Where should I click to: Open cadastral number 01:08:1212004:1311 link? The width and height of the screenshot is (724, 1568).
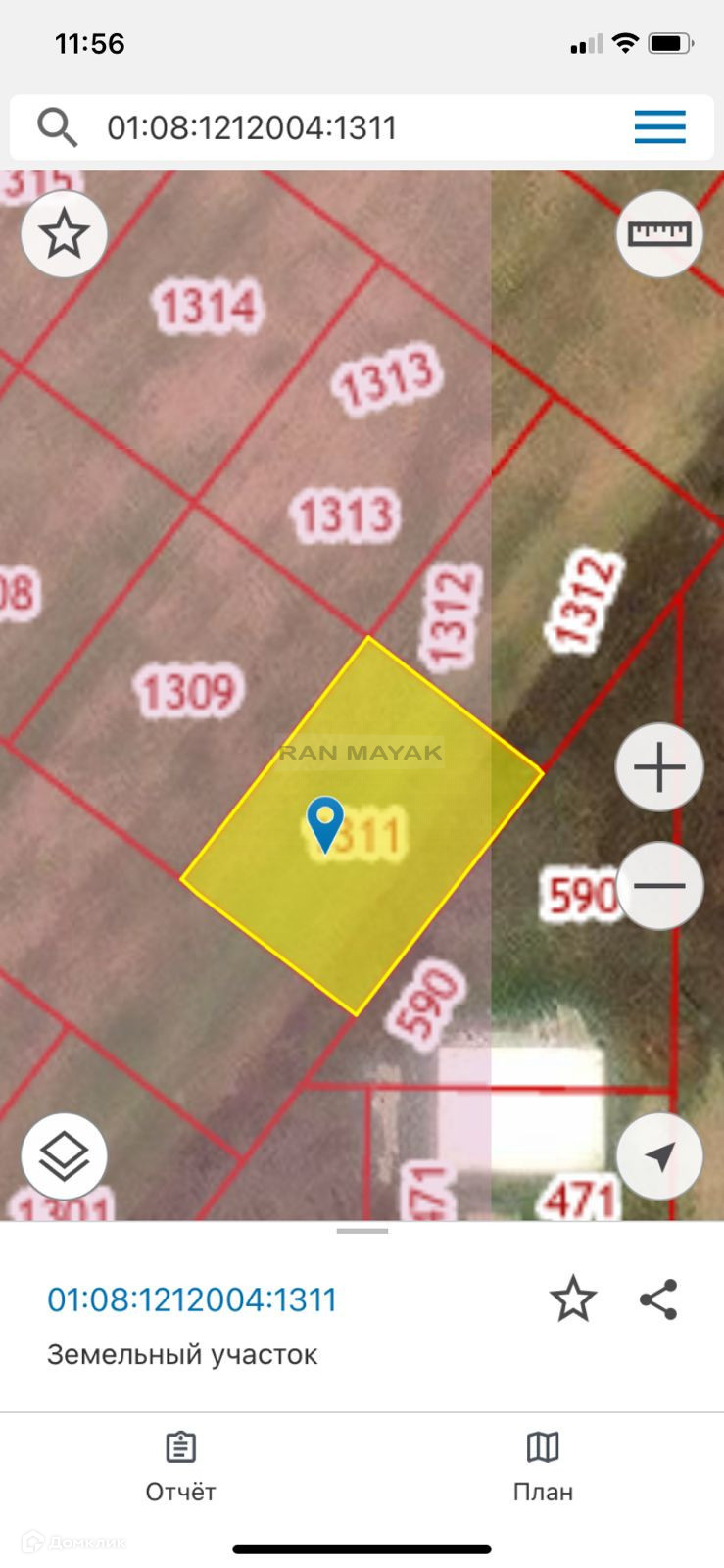[192, 1299]
